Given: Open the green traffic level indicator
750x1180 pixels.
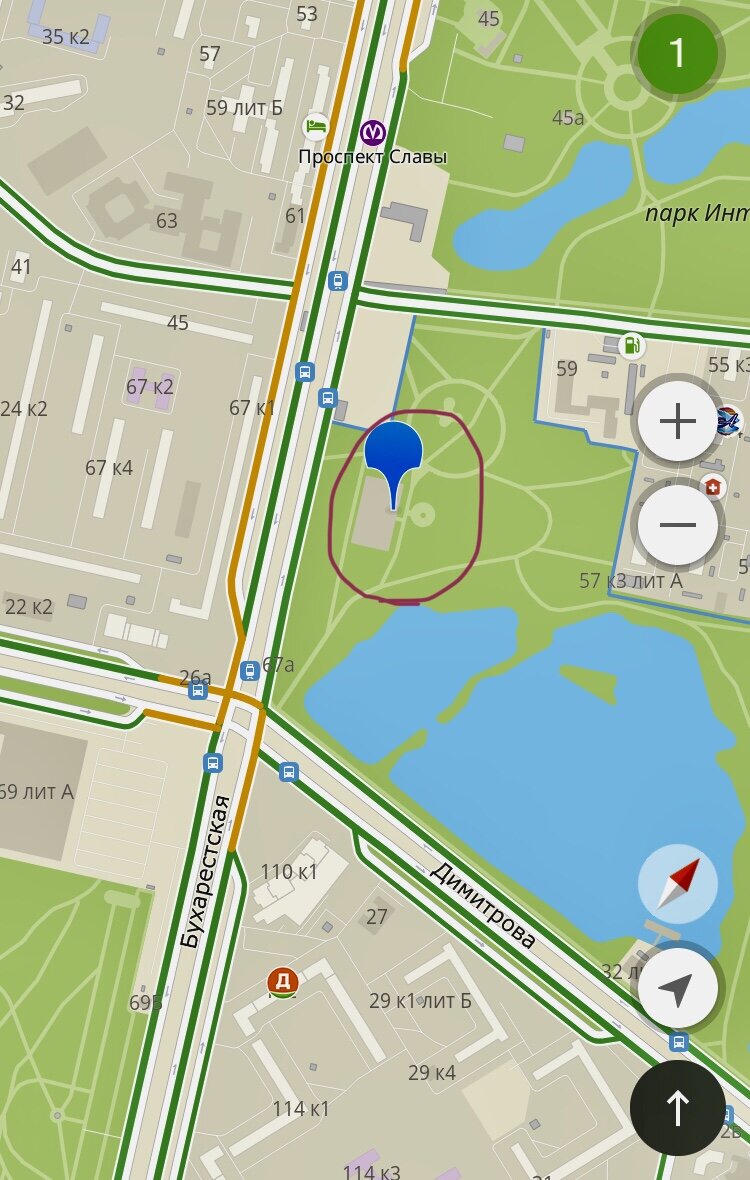Looking at the screenshot, I should (678, 53).
